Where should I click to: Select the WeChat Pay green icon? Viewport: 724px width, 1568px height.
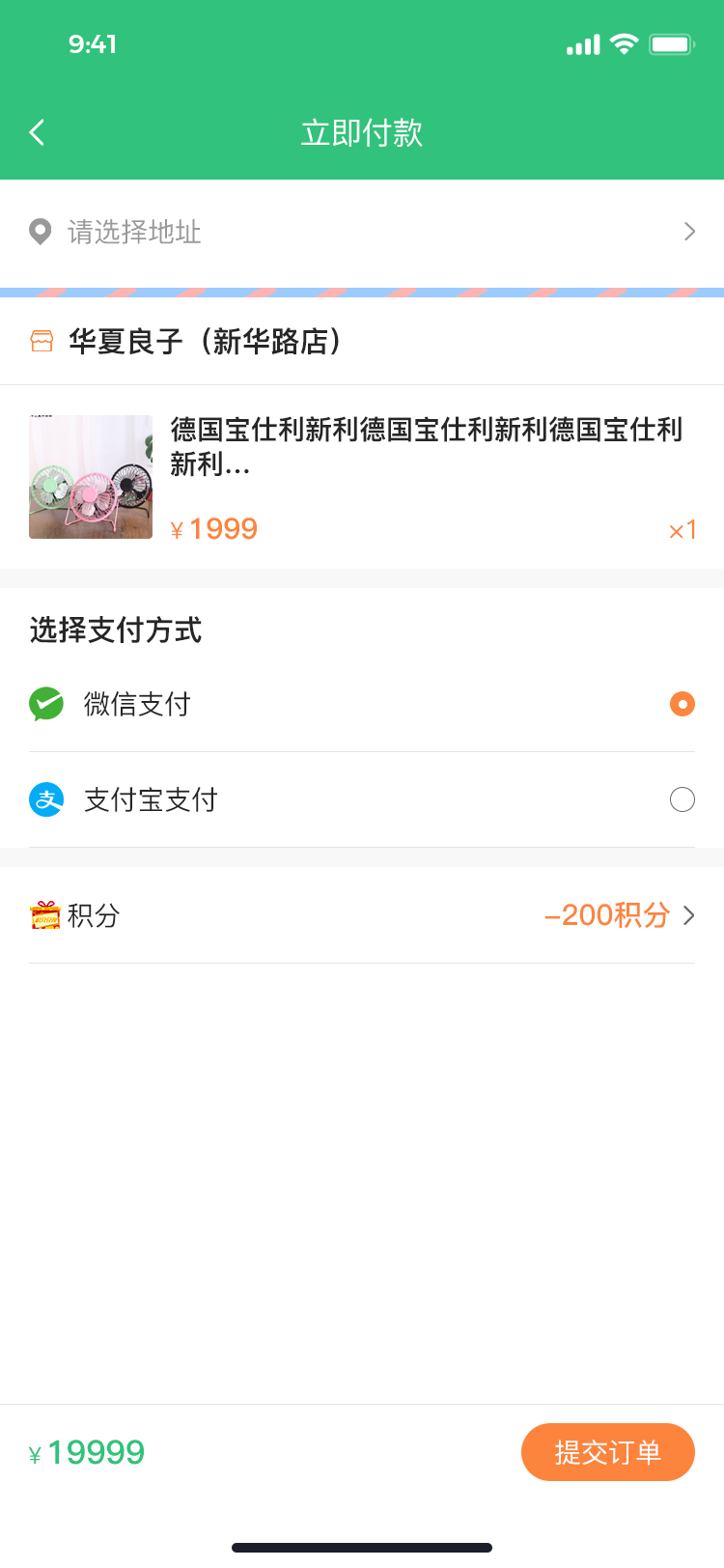[45, 704]
